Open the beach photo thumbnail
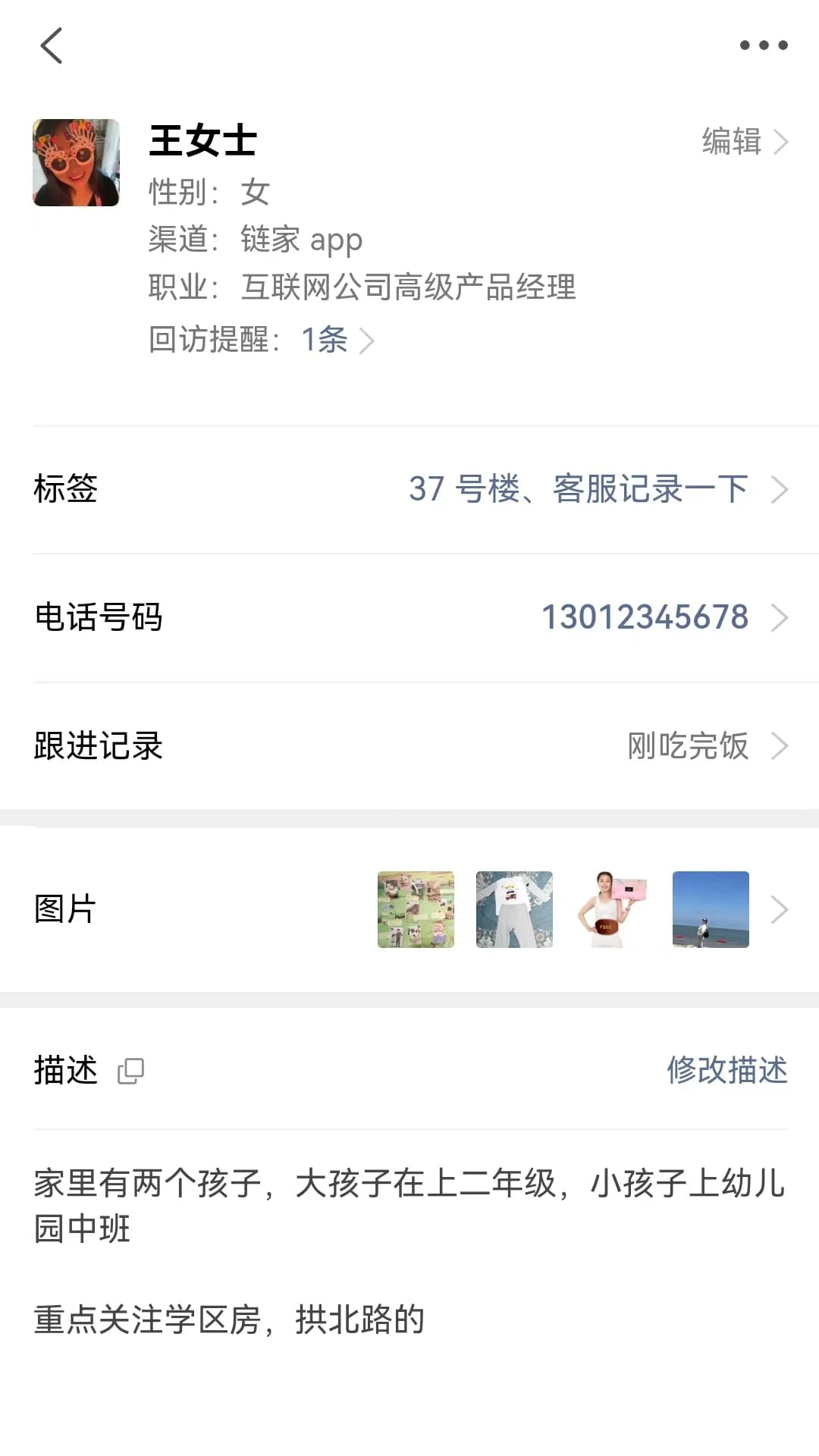Screen dimensions: 819x1456 tap(709, 909)
